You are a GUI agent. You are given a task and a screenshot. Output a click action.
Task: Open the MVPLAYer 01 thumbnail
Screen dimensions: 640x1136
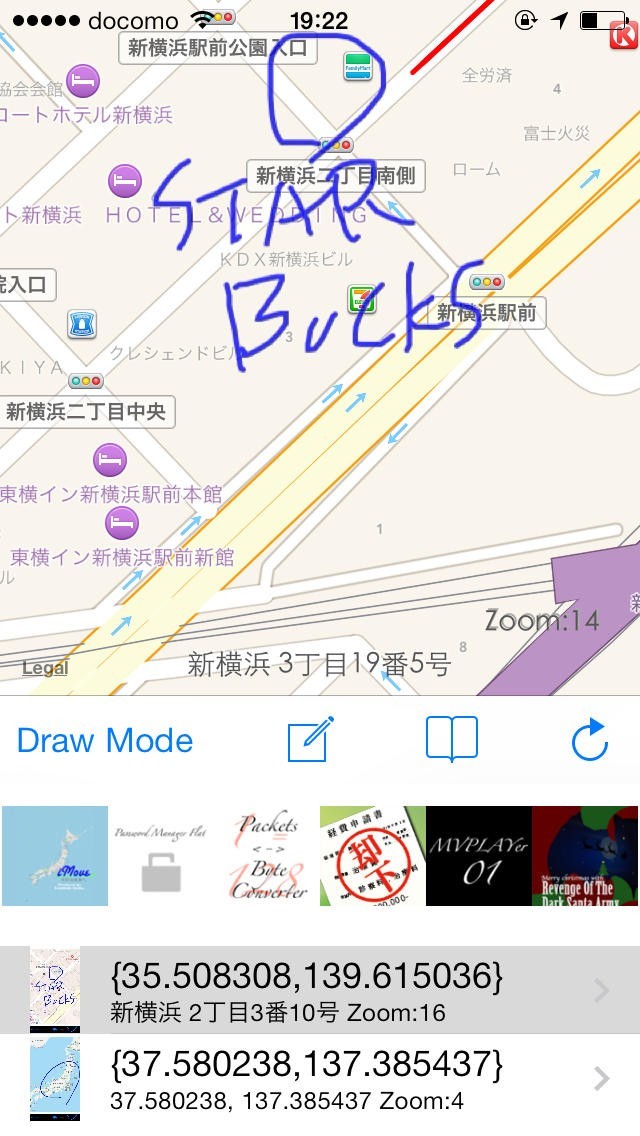click(x=478, y=856)
